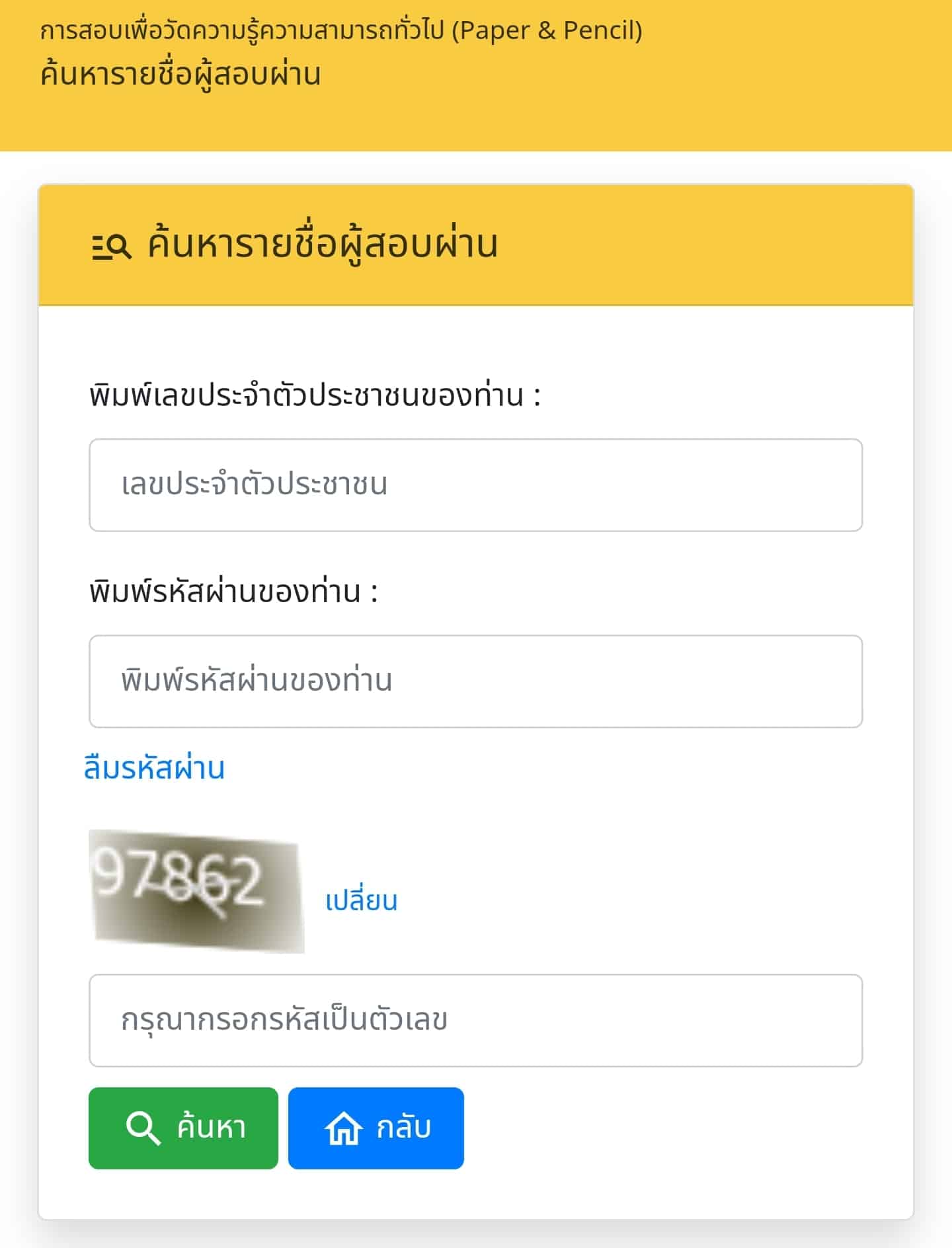This screenshot has width=952, height=1248.
Task: Tap the green ค้นหา search button
Action: tap(183, 1128)
